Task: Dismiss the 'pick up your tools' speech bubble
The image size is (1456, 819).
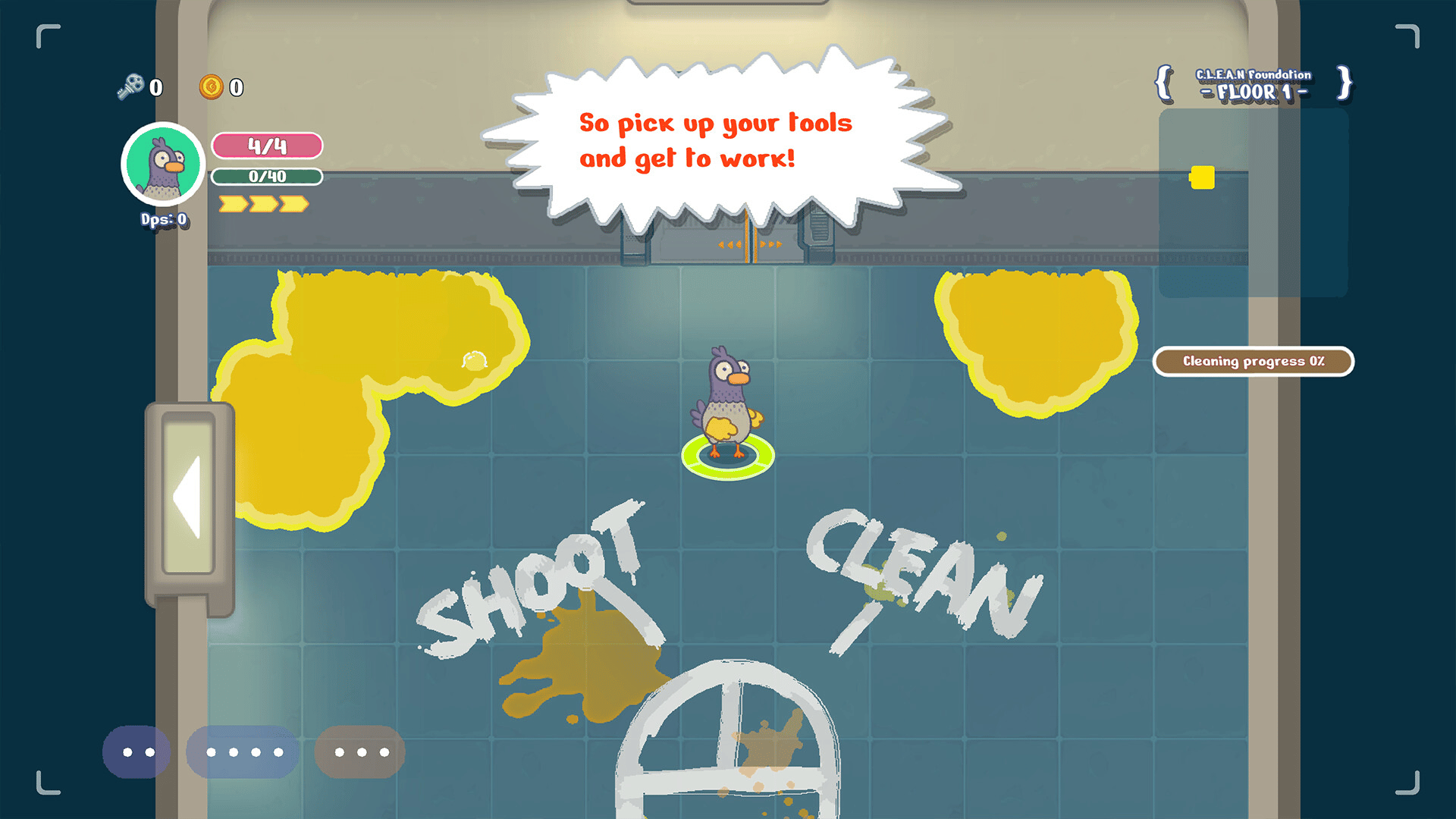Action: click(x=715, y=140)
